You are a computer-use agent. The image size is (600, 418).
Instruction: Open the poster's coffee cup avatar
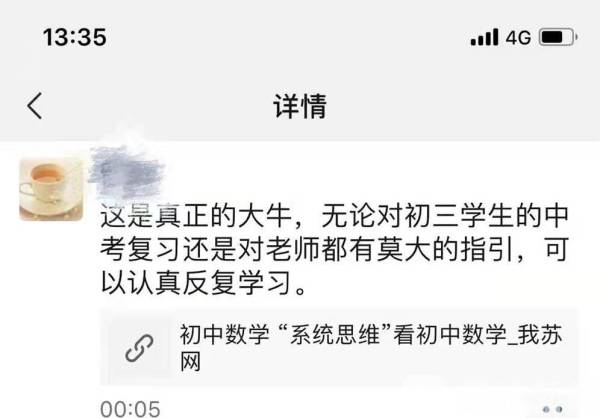(x=49, y=187)
